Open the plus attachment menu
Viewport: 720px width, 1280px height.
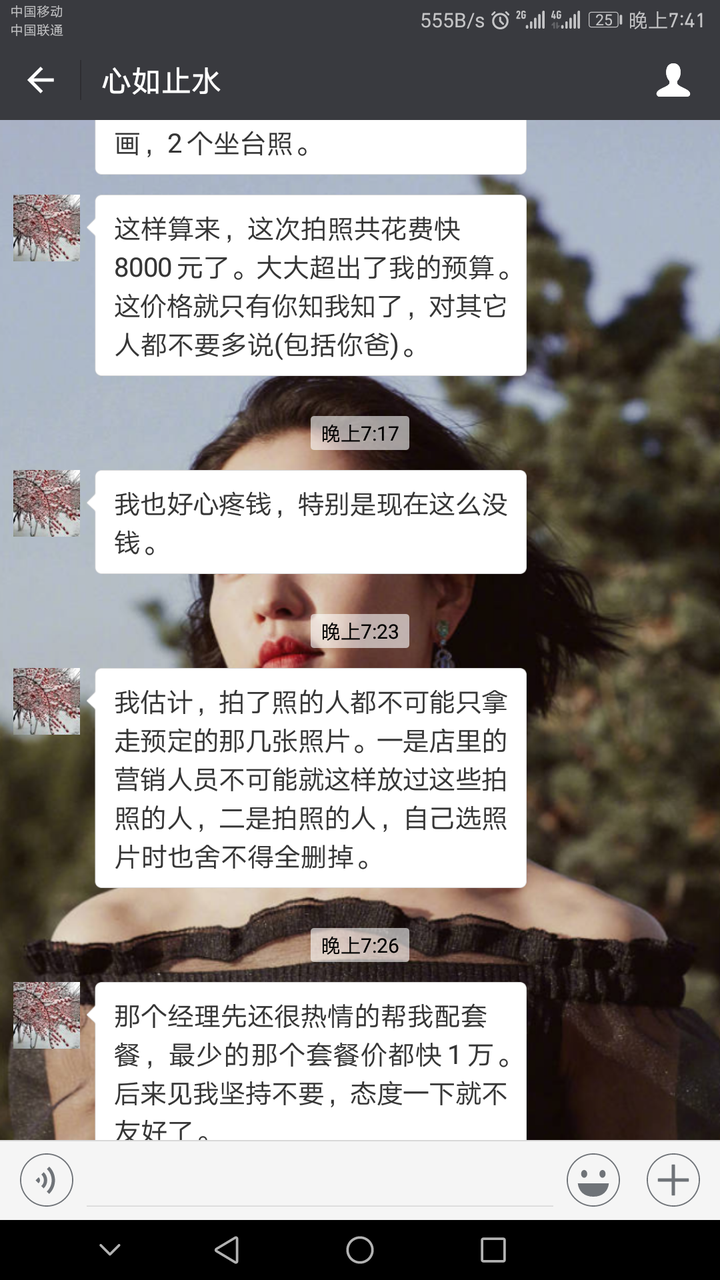(x=673, y=1180)
